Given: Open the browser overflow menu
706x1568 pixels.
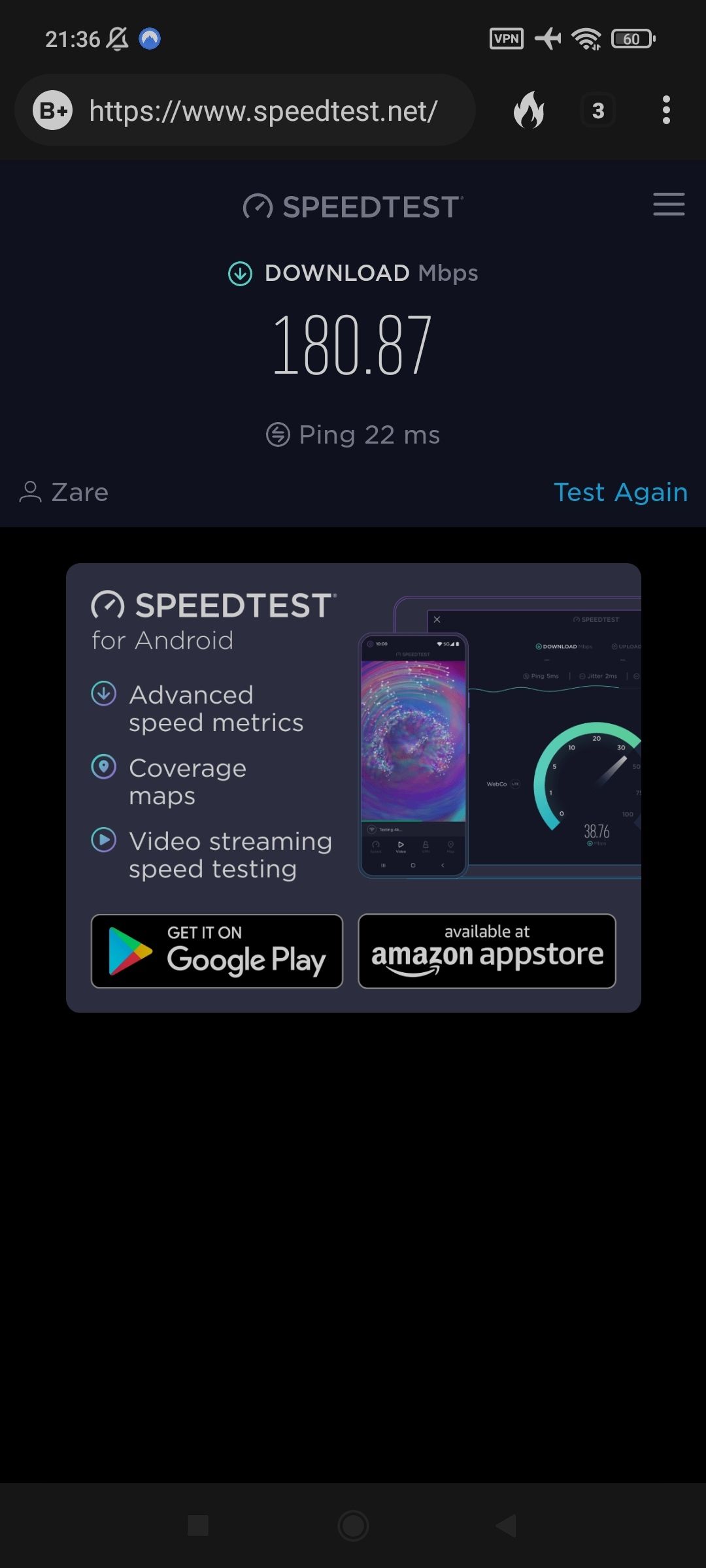Looking at the screenshot, I should pyautogui.click(x=666, y=110).
